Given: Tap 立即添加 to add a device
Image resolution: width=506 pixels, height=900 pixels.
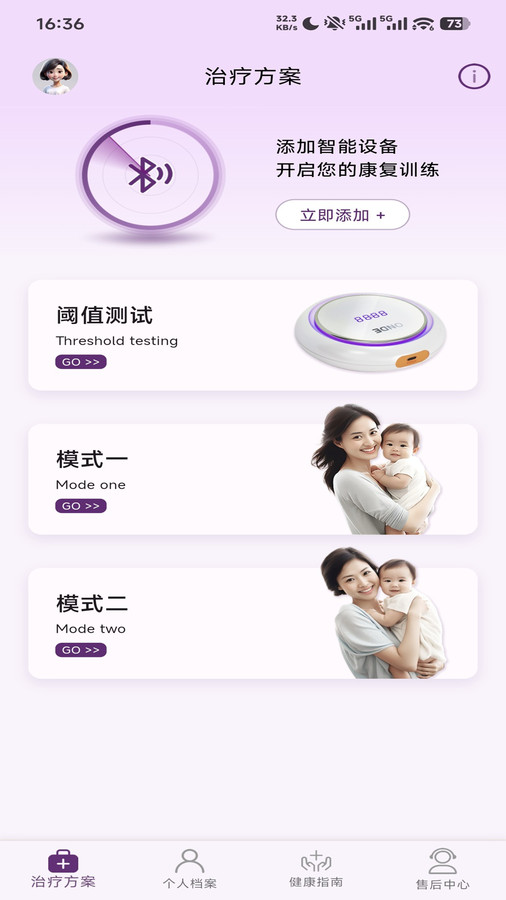Looking at the screenshot, I should (x=342, y=215).
